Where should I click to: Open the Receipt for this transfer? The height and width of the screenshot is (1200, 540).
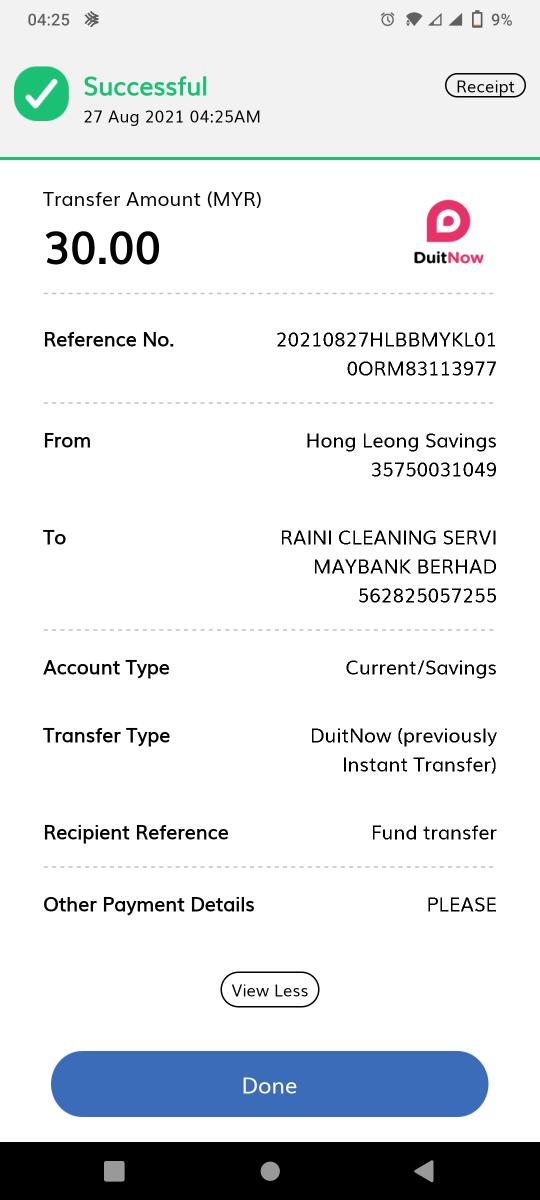click(485, 86)
